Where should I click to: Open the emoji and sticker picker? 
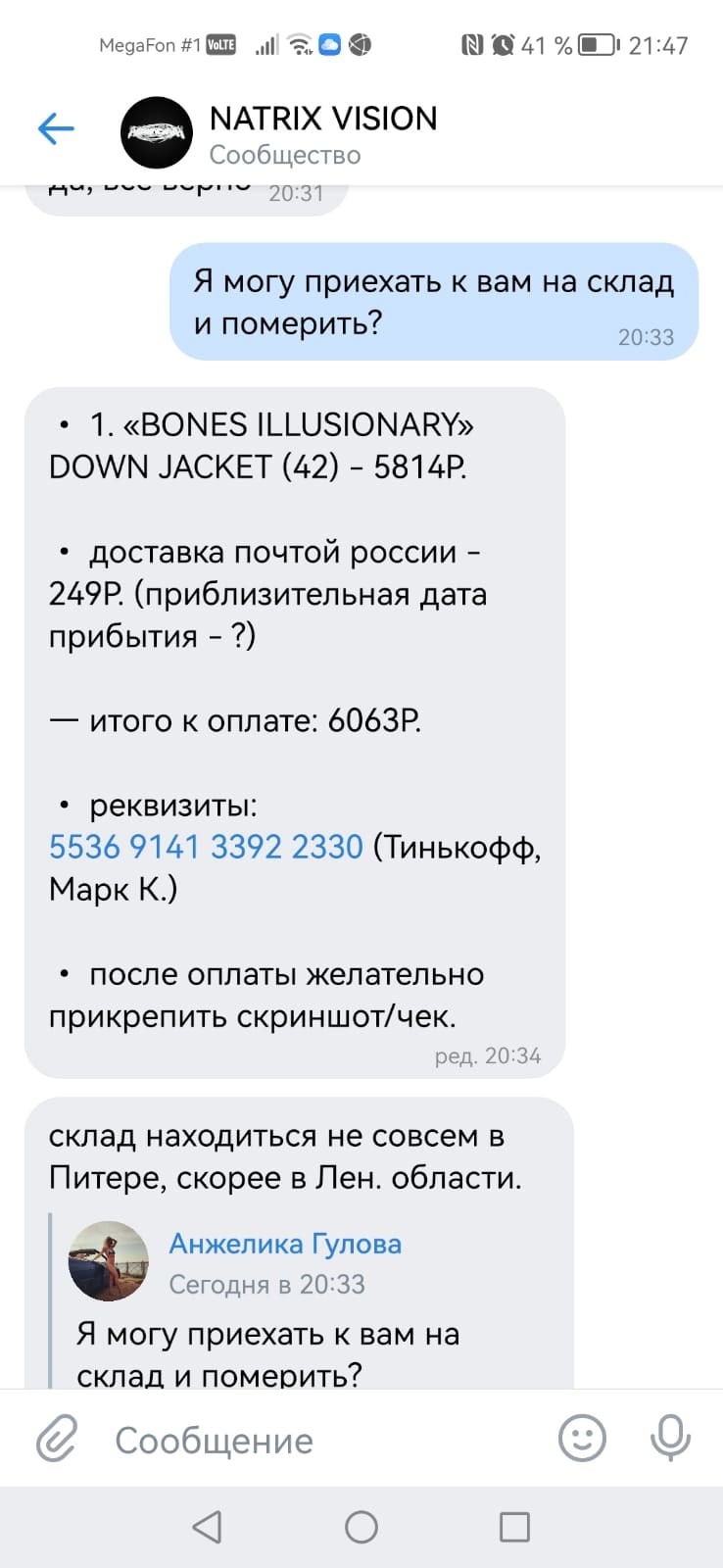pyautogui.click(x=582, y=1439)
